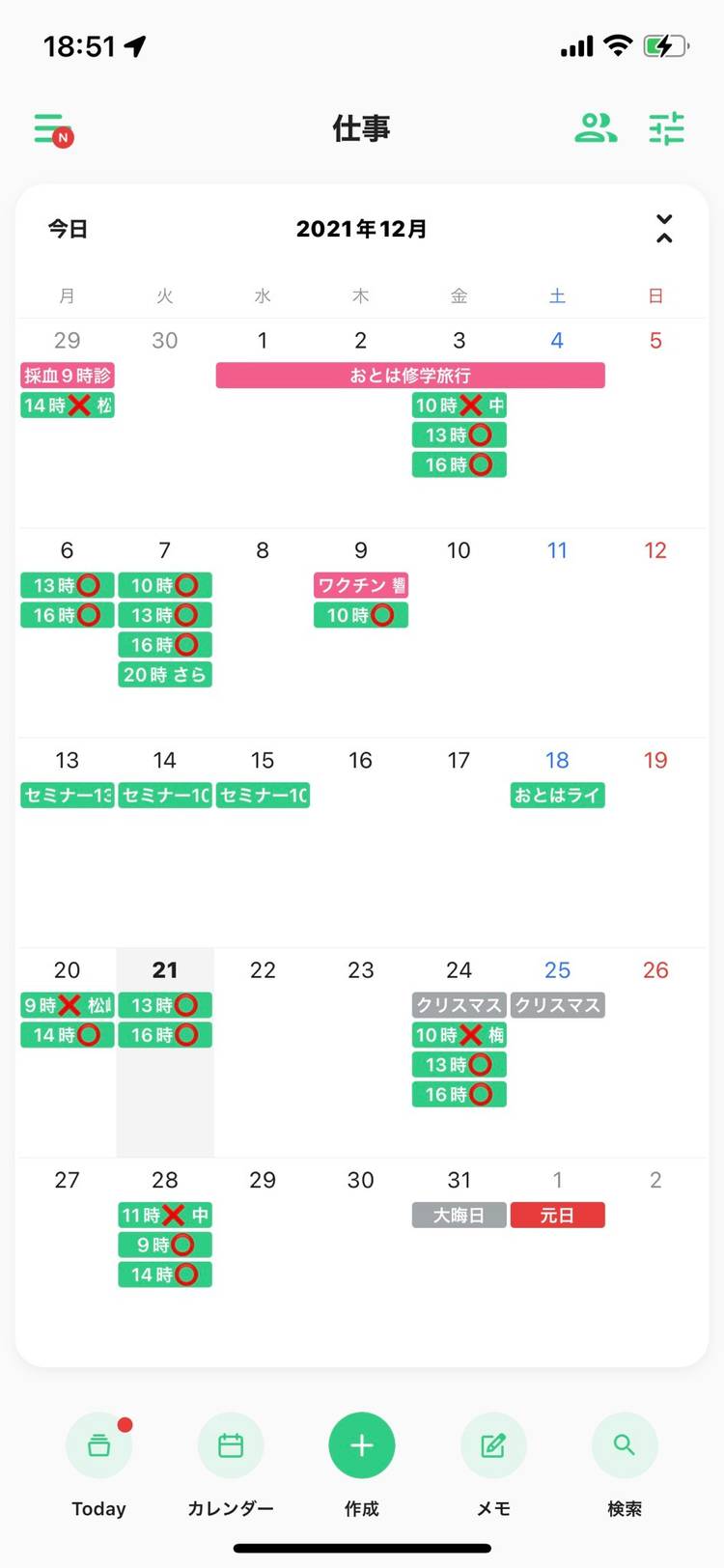Open the おとは修学旅行 event
724x1568 pixels.
410,376
